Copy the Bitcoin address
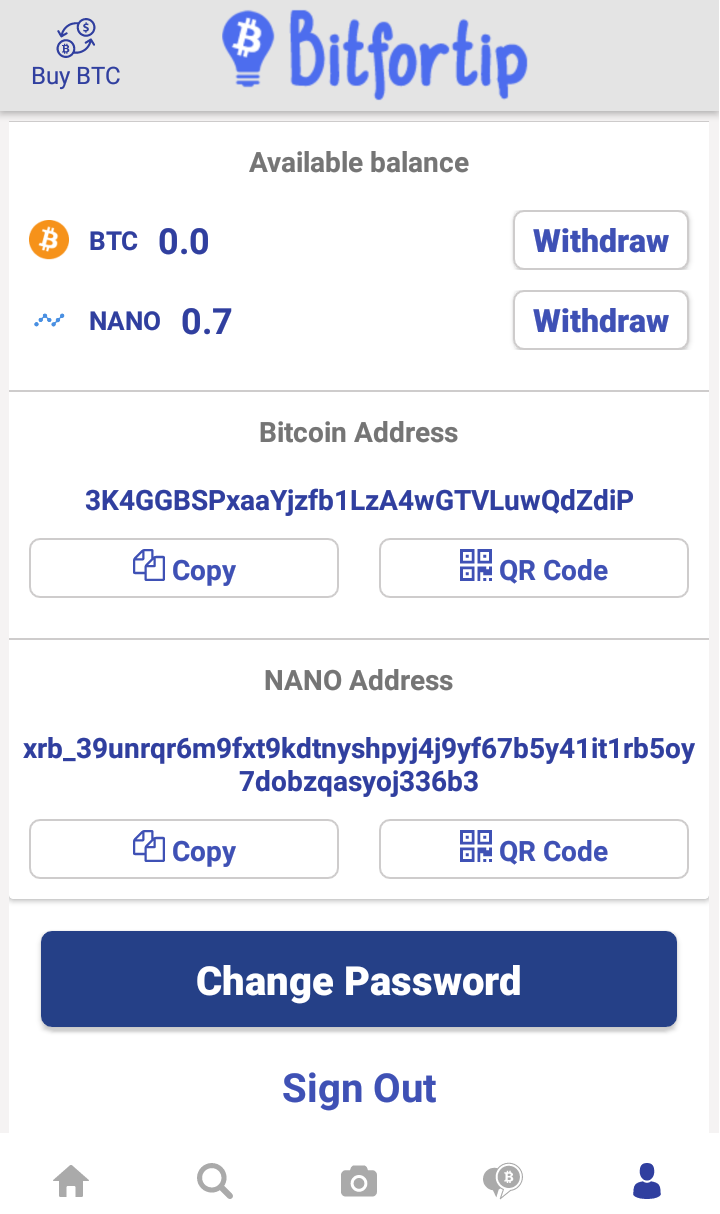The image size is (720, 1214). [184, 569]
